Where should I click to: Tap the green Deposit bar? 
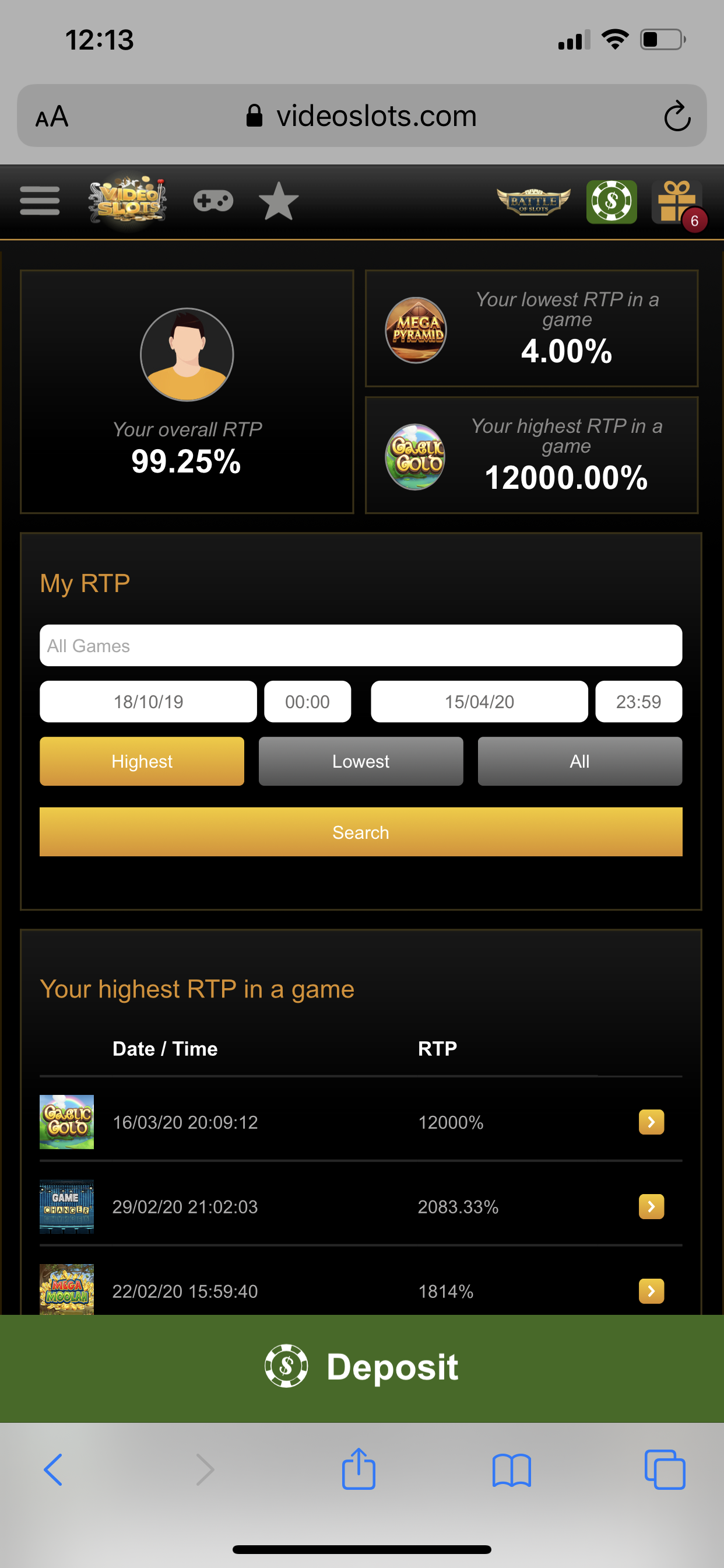tap(362, 1368)
